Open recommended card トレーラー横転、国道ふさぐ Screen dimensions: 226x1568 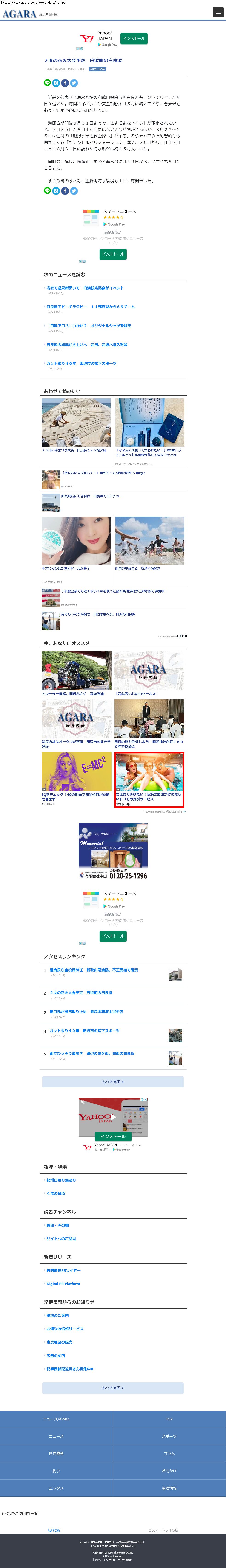click(76, 674)
